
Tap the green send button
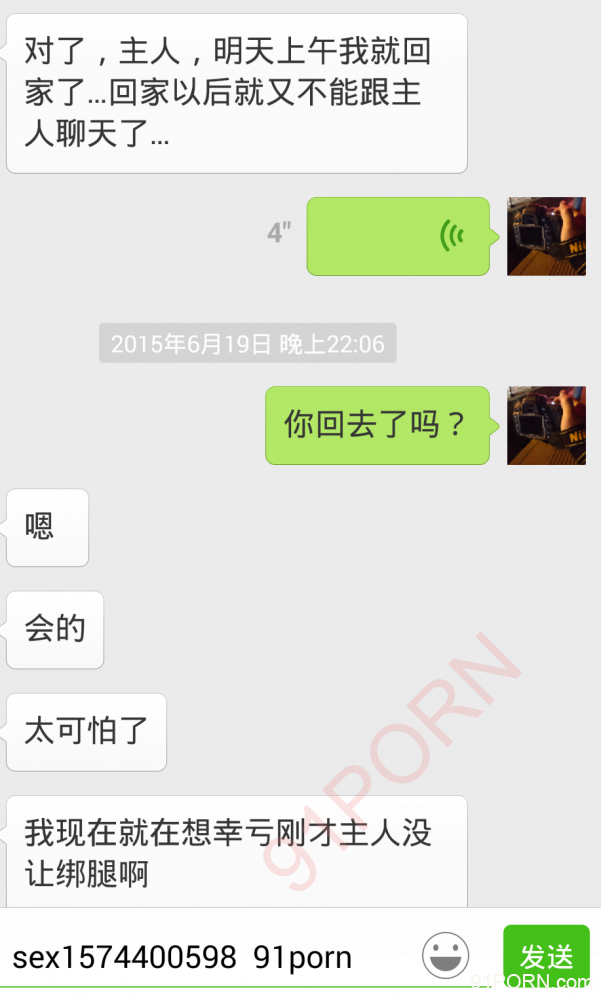click(546, 958)
